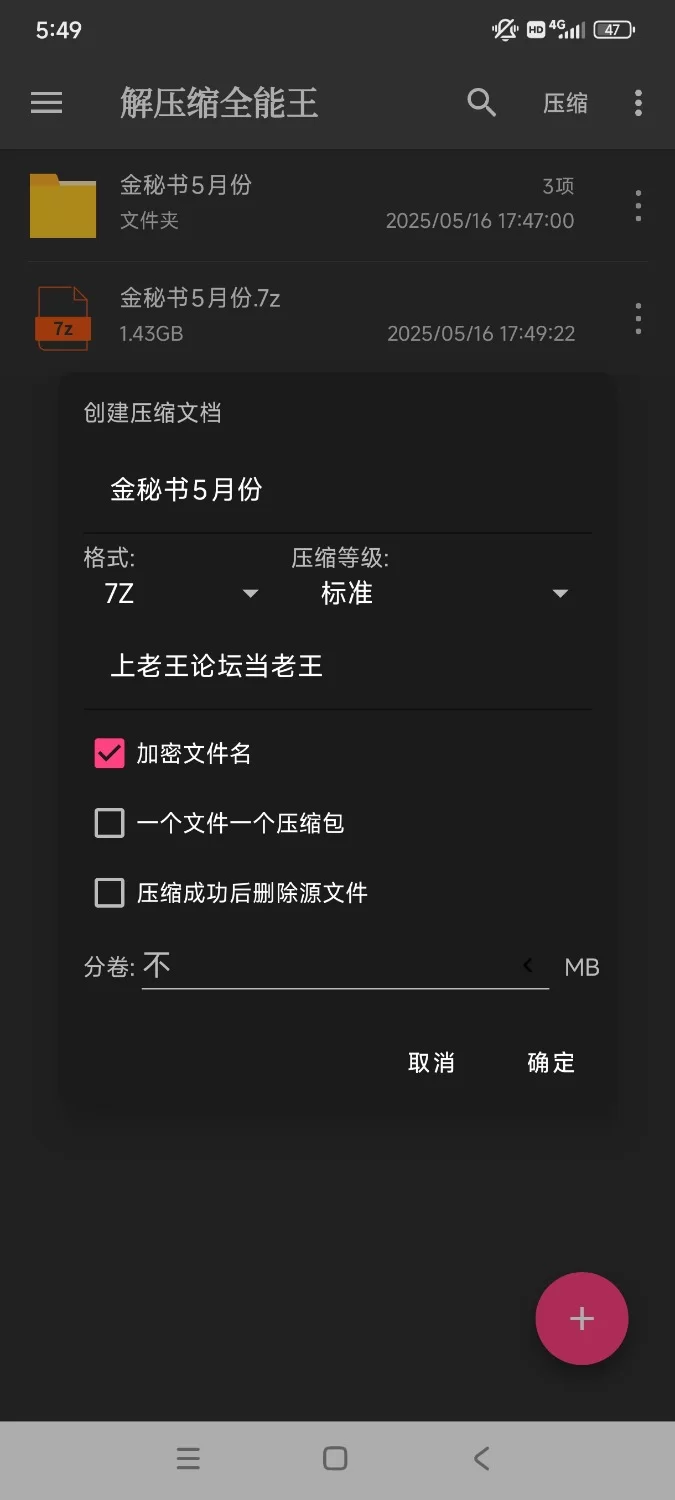The height and width of the screenshot is (1500, 675).
Task: Uncheck the 加密文件名 checkbox
Action: [x=109, y=754]
